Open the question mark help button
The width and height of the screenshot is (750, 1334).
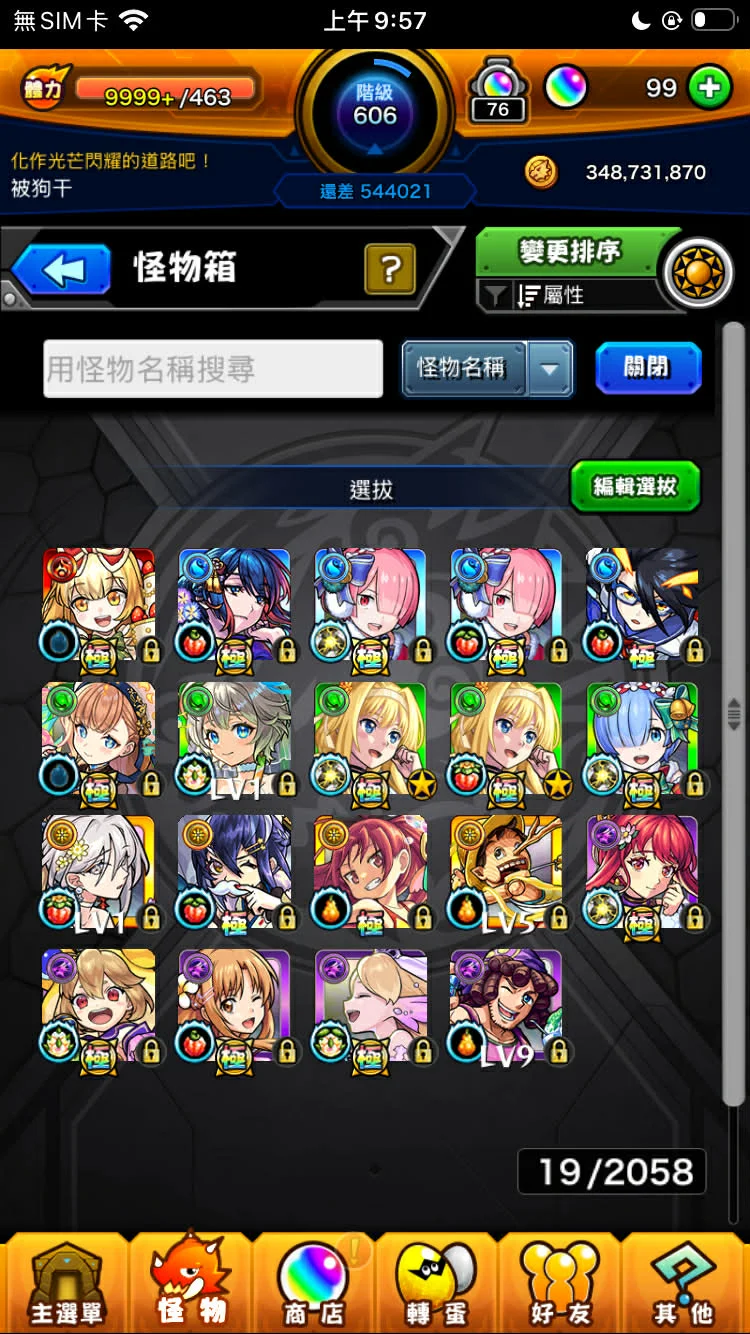(390, 269)
